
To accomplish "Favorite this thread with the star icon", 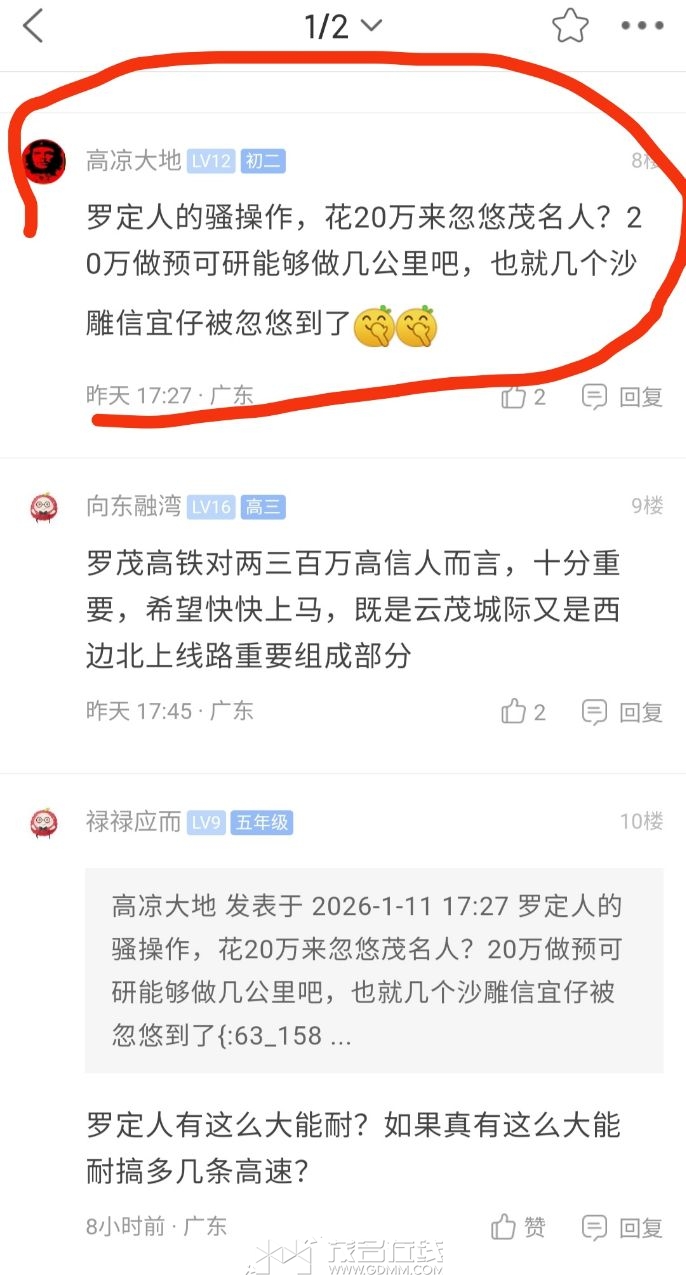I will coord(570,26).
